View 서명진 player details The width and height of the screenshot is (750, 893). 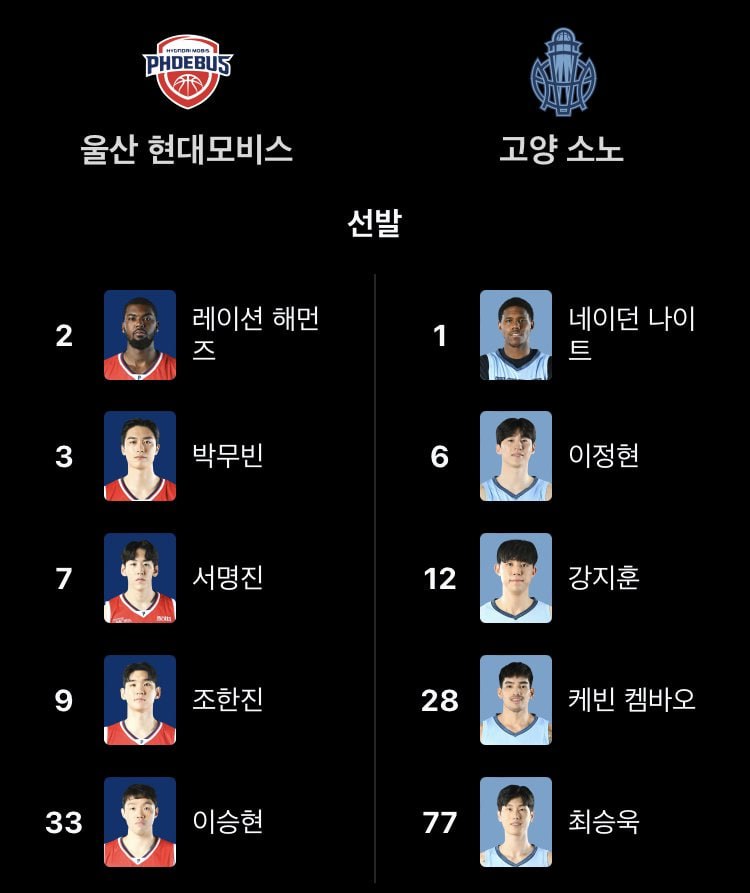pos(227,578)
